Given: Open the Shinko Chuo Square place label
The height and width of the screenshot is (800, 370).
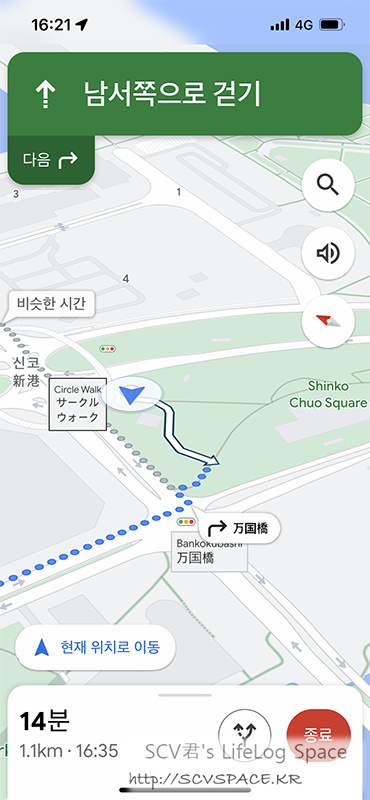Looking at the screenshot, I should click(328, 394).
